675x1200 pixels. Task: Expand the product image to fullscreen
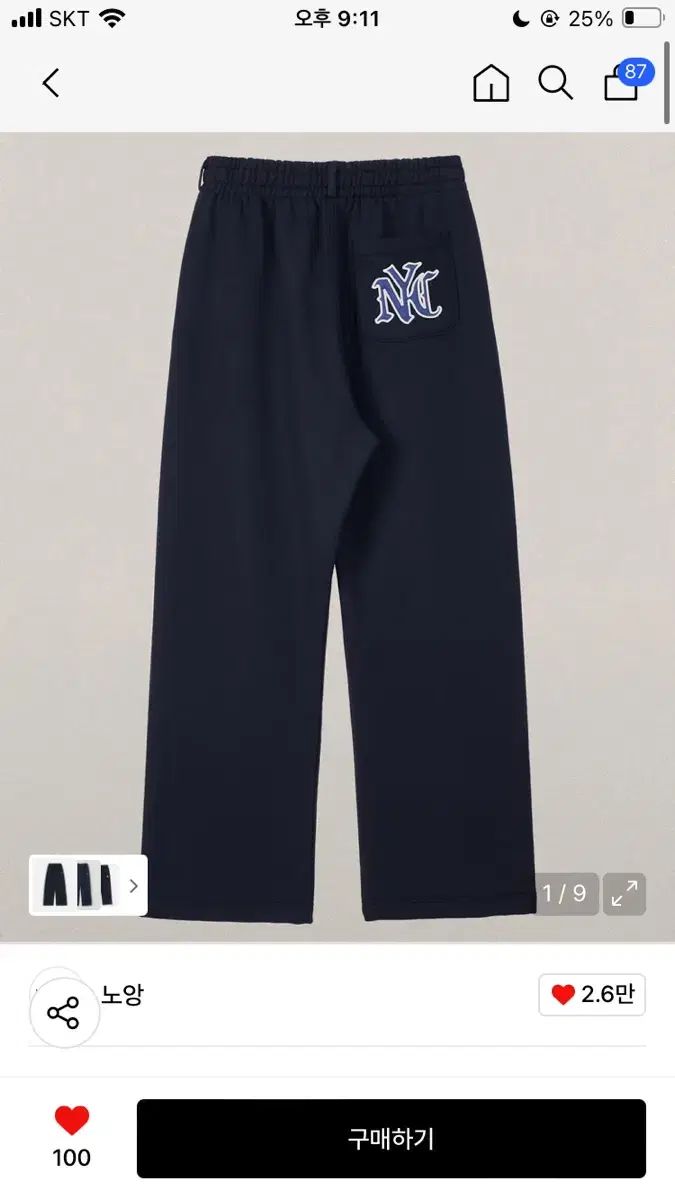(625, 893)
